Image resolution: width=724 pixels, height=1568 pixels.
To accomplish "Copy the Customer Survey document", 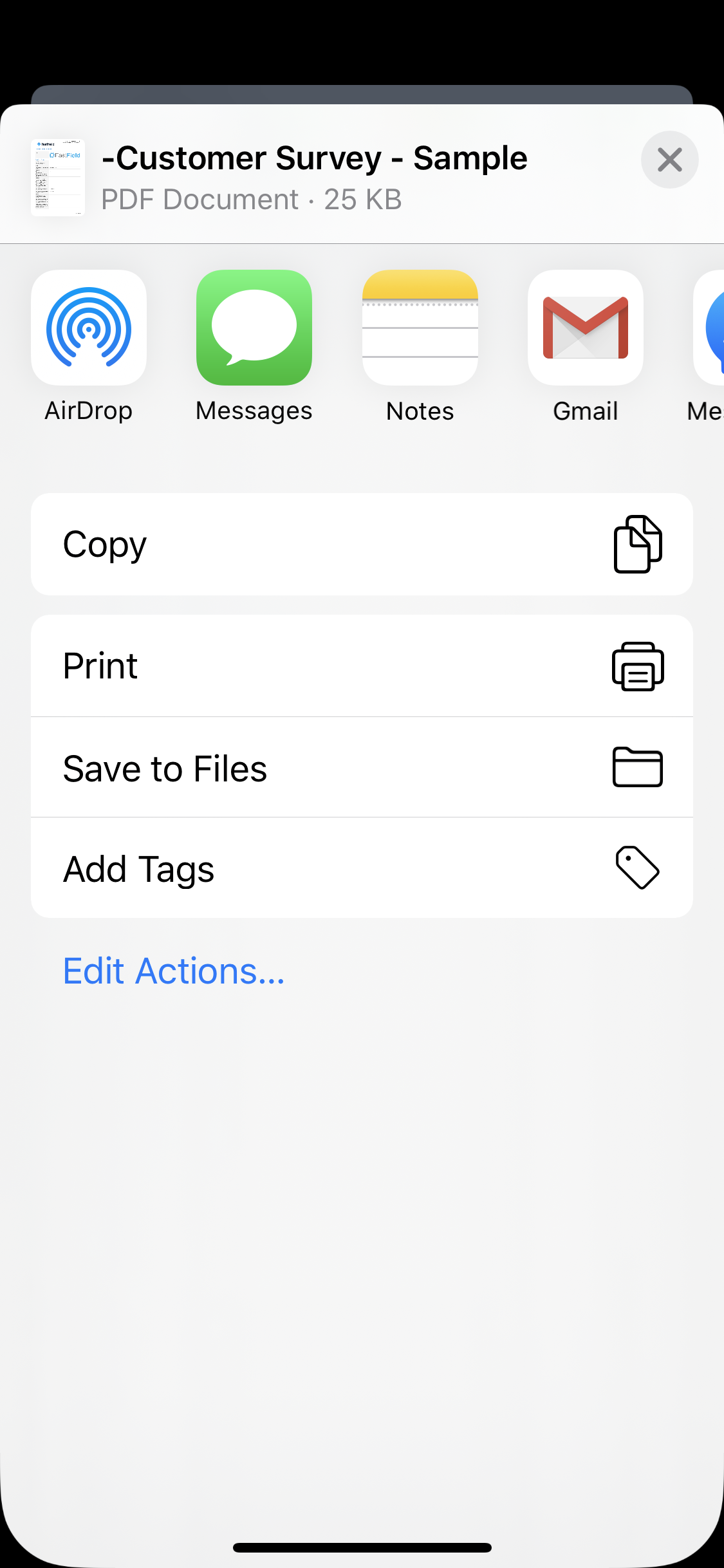I will pos(362,545).
